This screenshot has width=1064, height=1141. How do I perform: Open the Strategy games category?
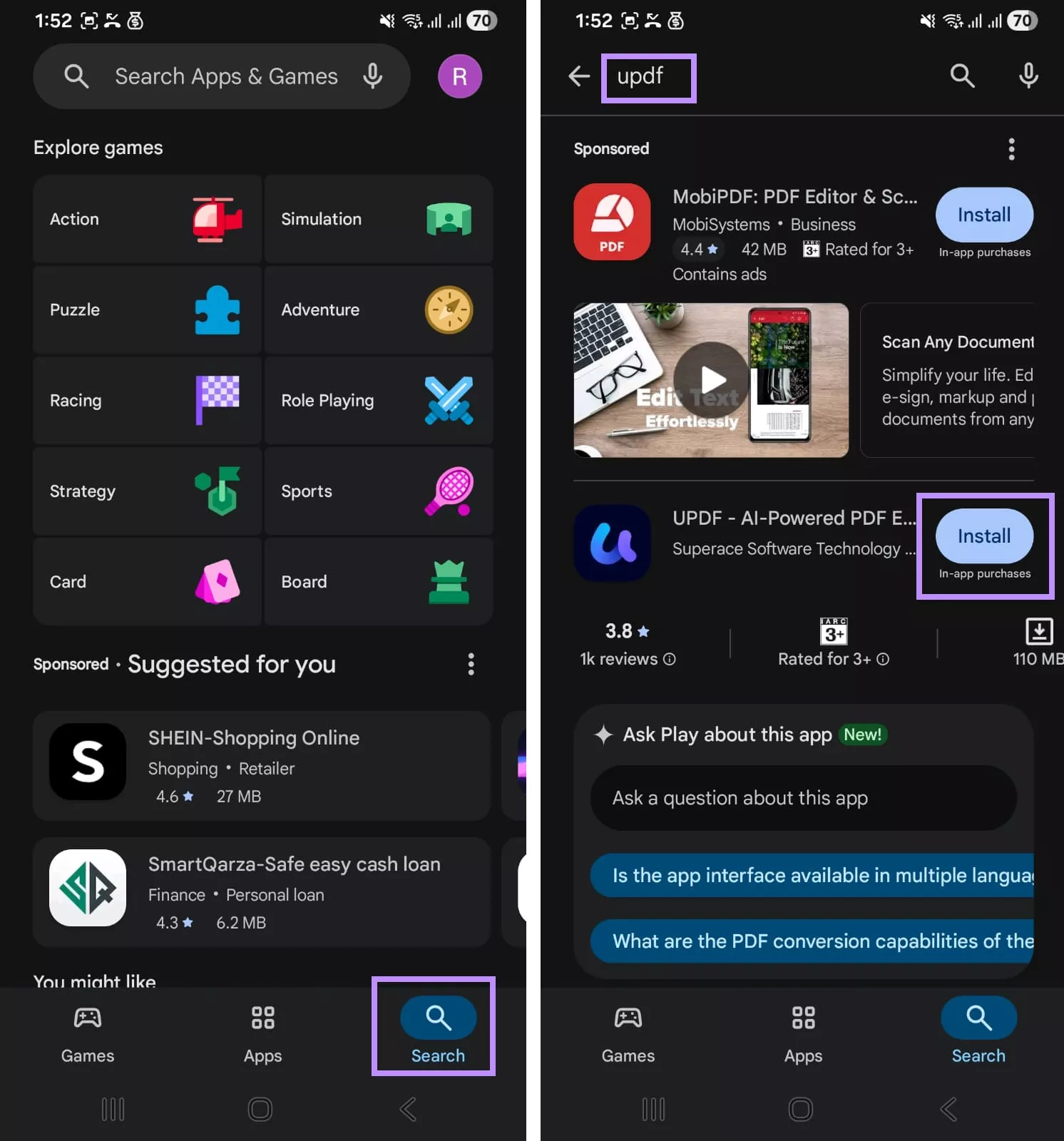[x=147, y=491]
